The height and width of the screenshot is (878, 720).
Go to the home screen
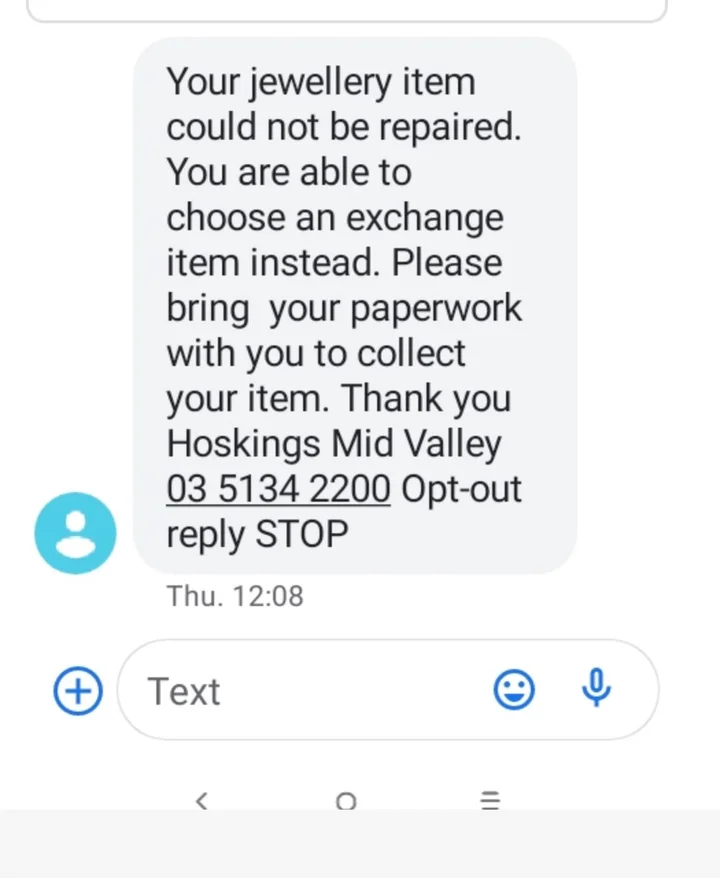(346, 801)
